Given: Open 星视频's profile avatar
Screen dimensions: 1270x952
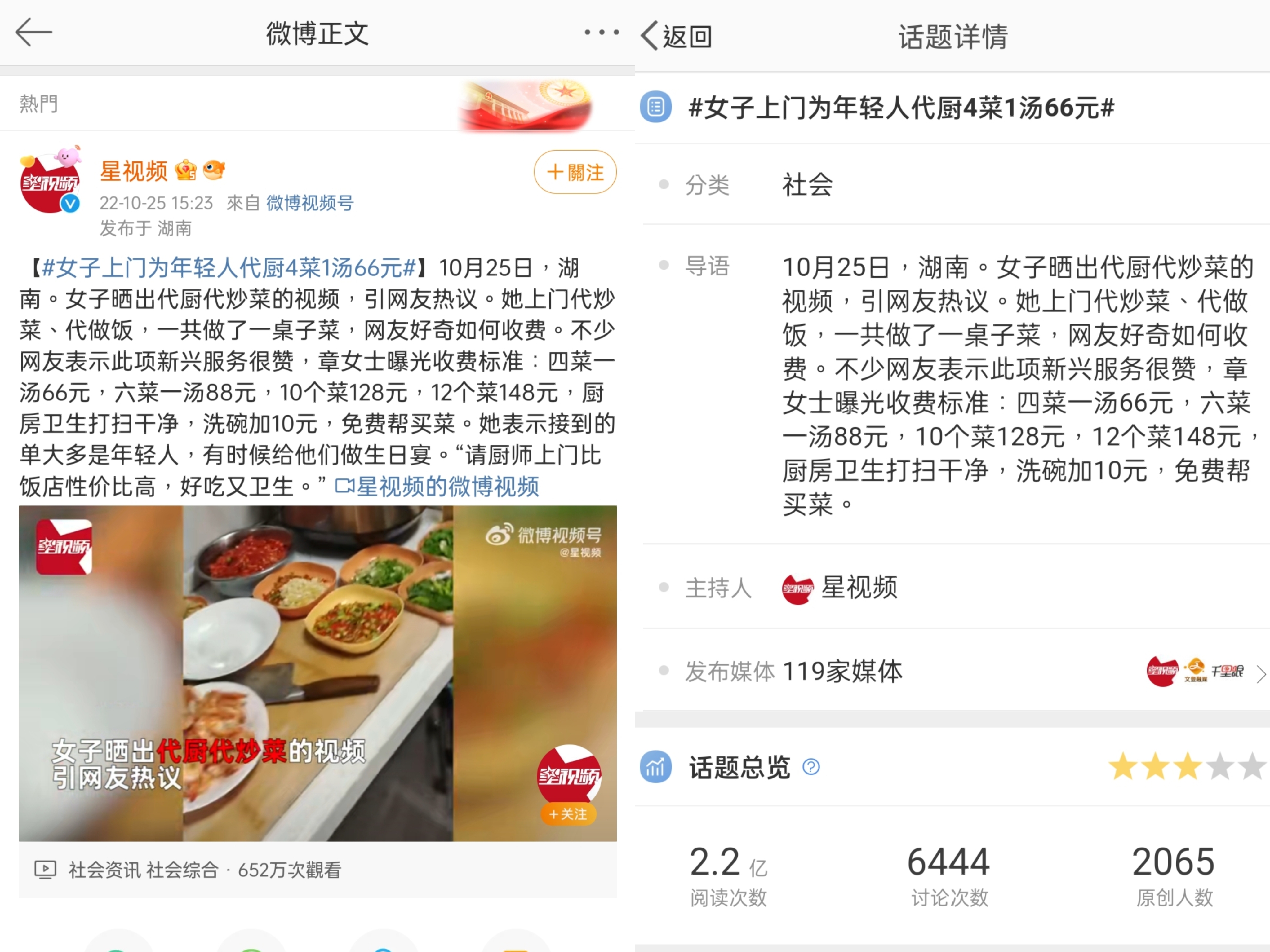Looking at the screenshot, I should tap(50, 183).
